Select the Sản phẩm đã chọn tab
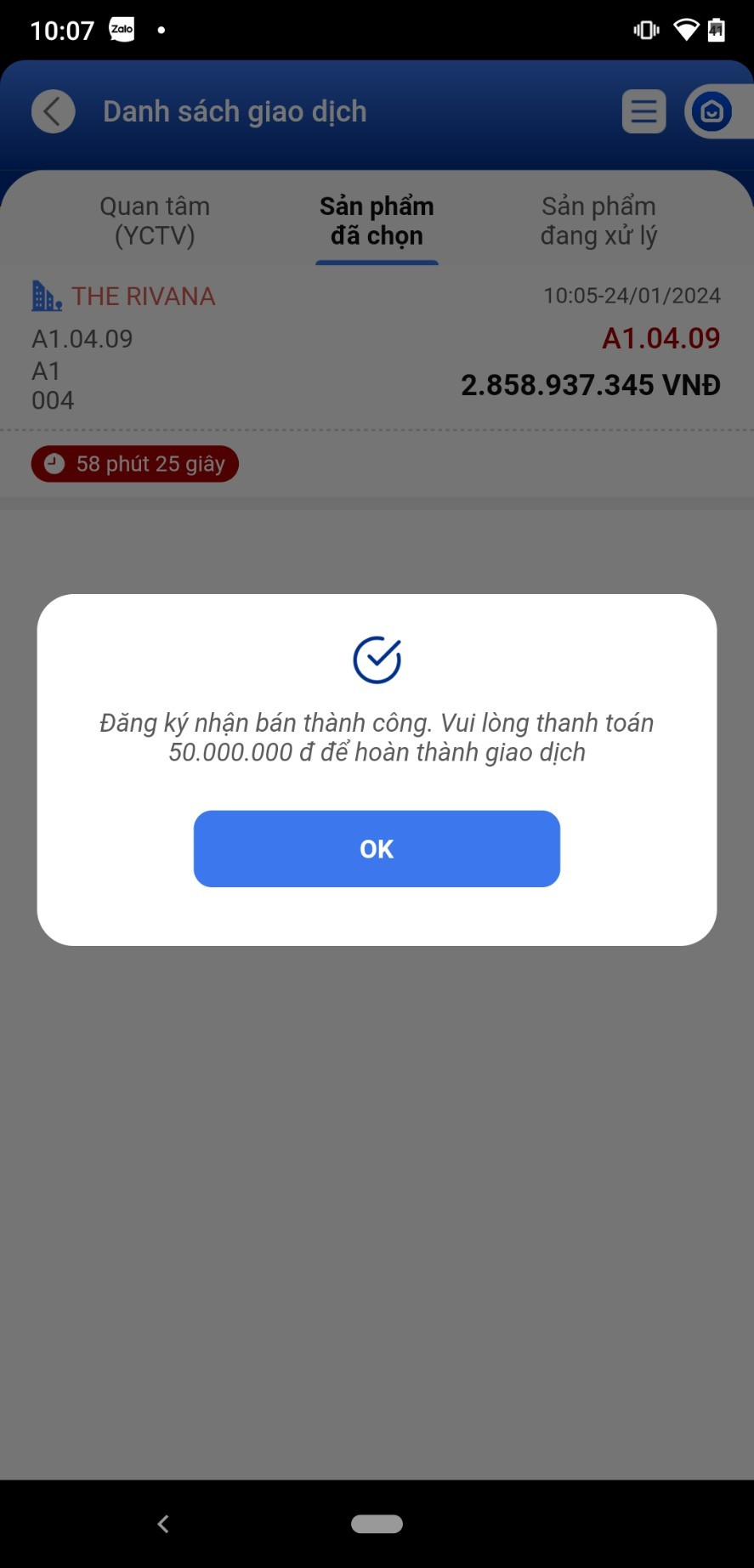Image resolution: width=754 pixels, height=1568 pixels. (x=377, y=220)
